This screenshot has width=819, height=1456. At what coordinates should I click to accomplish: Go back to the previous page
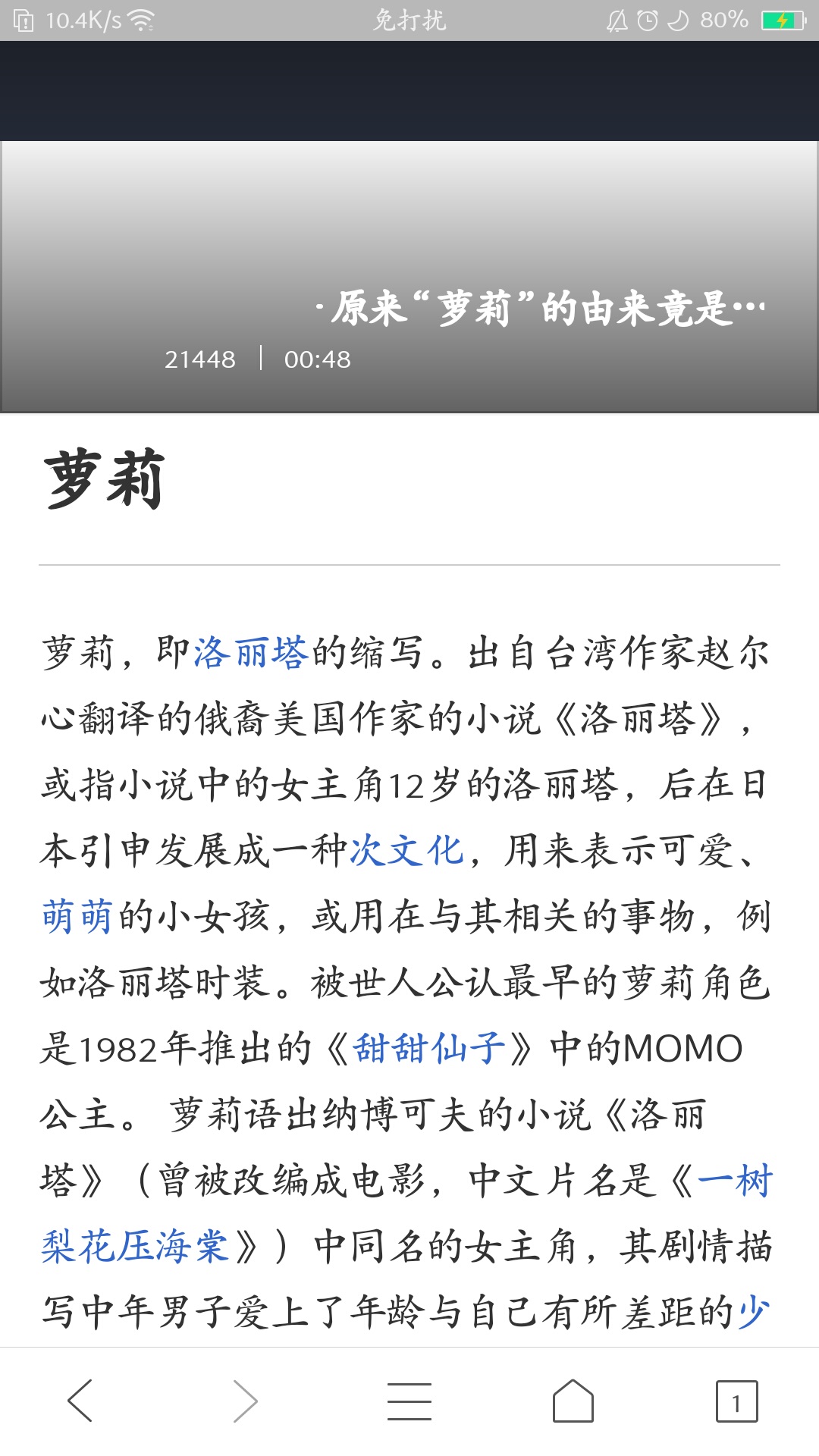[x=80, y=1401]
